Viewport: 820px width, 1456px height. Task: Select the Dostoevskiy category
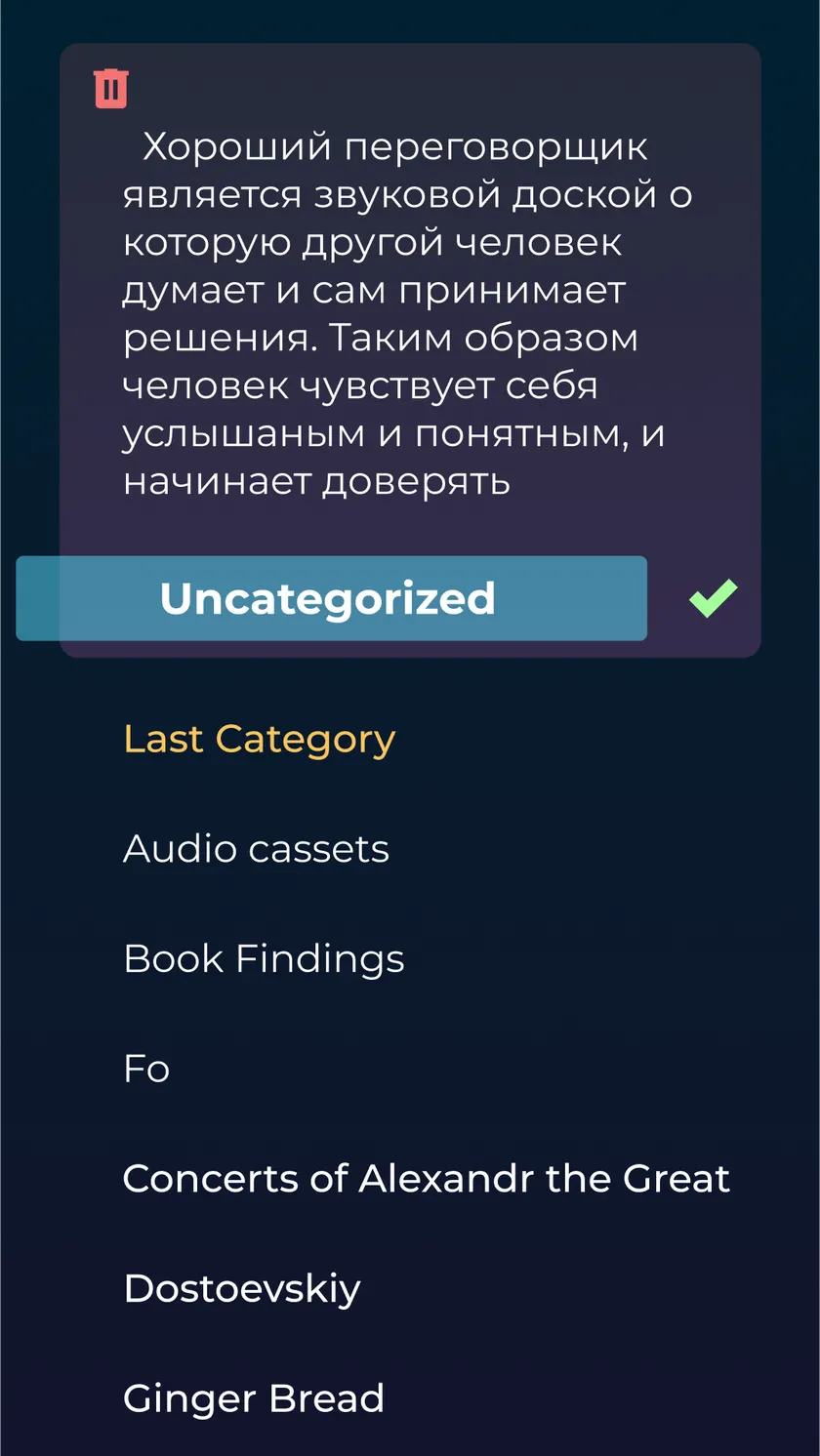241,1289
